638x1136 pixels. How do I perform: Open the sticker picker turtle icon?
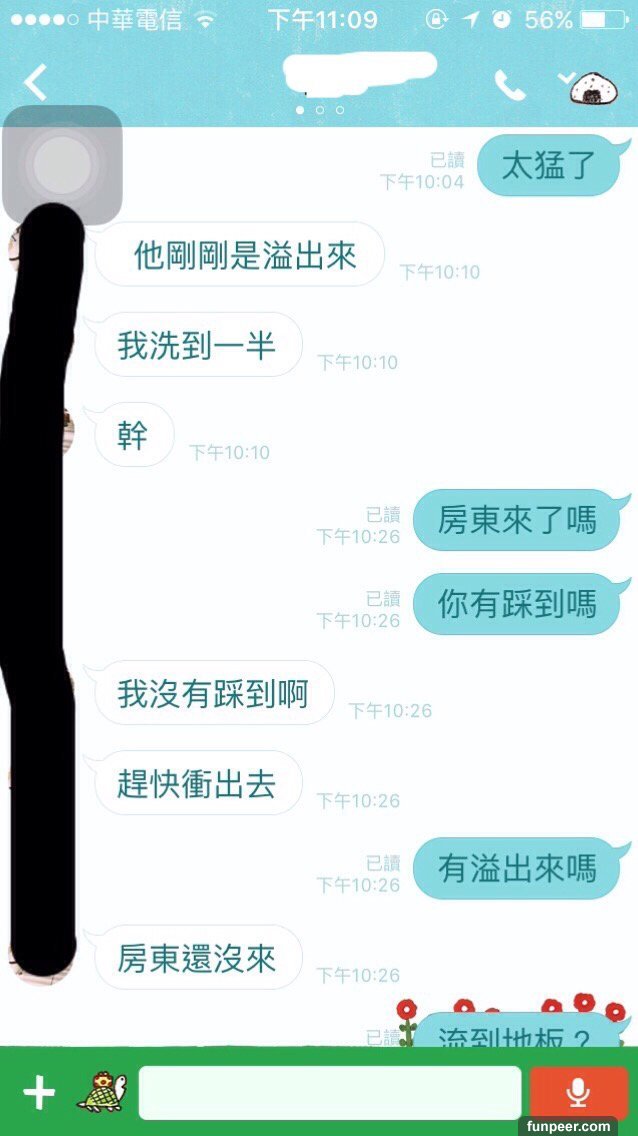(101, 1092)
